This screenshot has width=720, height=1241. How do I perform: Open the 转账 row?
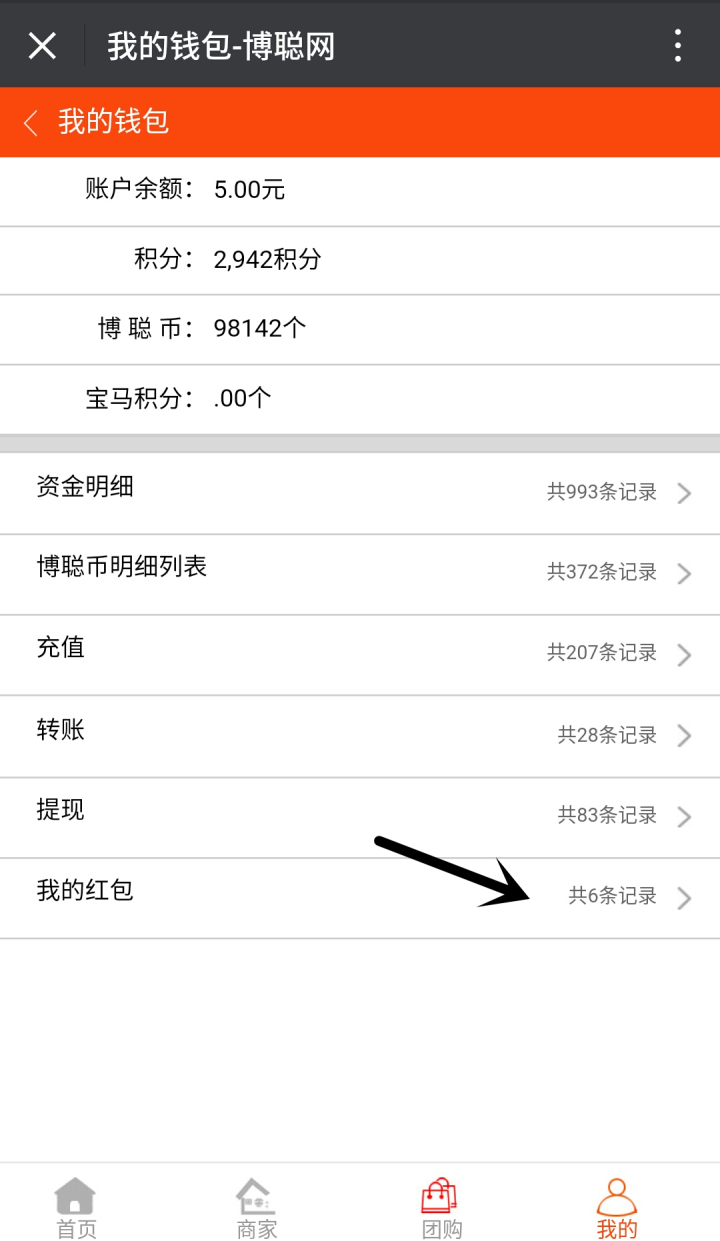[x=360, y=736]
